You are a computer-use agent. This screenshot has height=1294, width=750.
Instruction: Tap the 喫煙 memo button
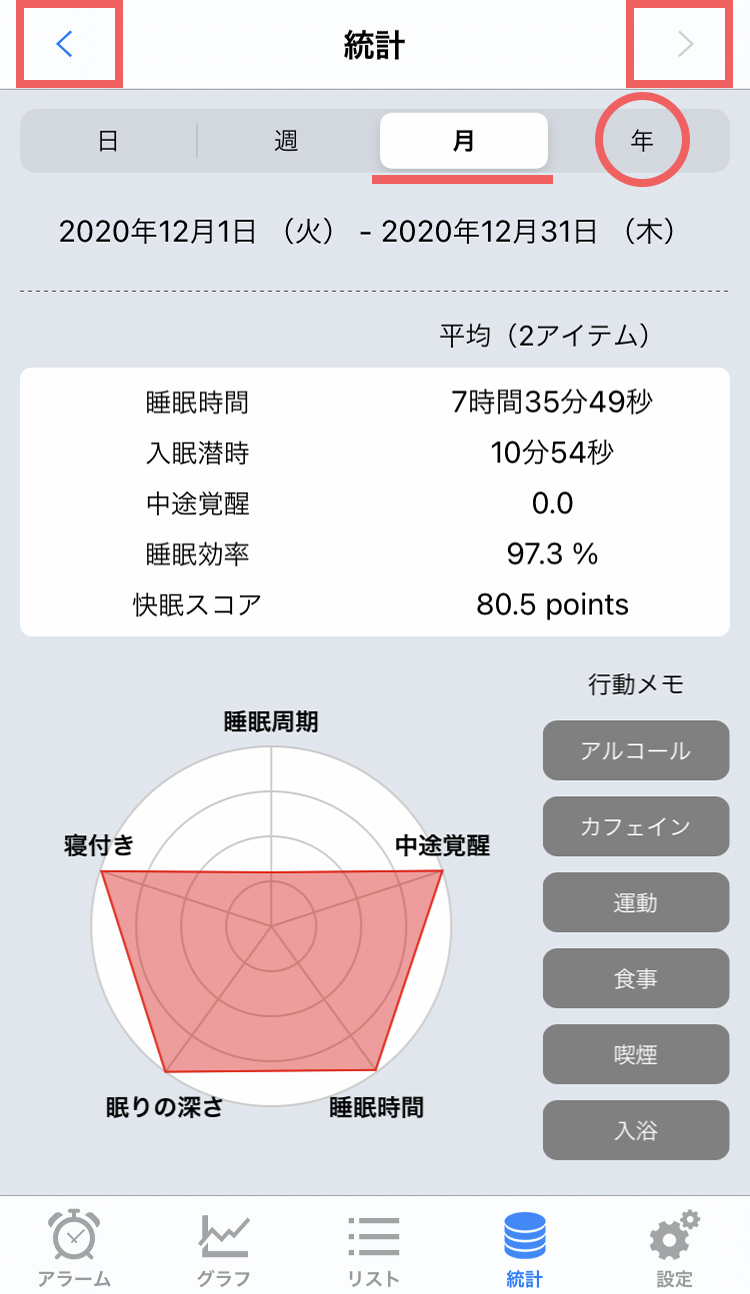636,1054
